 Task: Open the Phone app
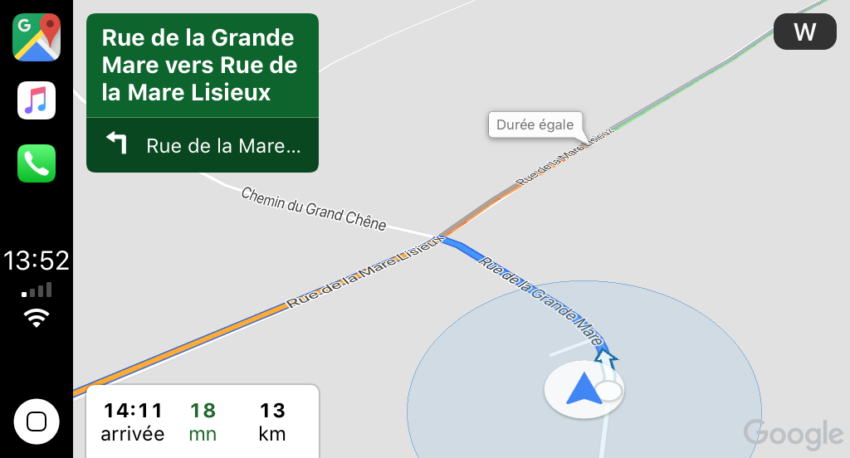point(36,163)
